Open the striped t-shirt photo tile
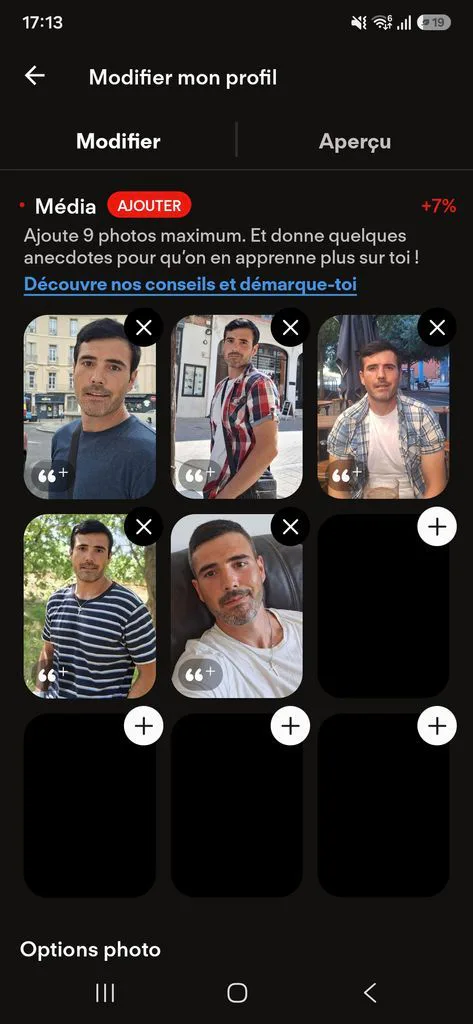473x1024 pixels. (90, 606)
